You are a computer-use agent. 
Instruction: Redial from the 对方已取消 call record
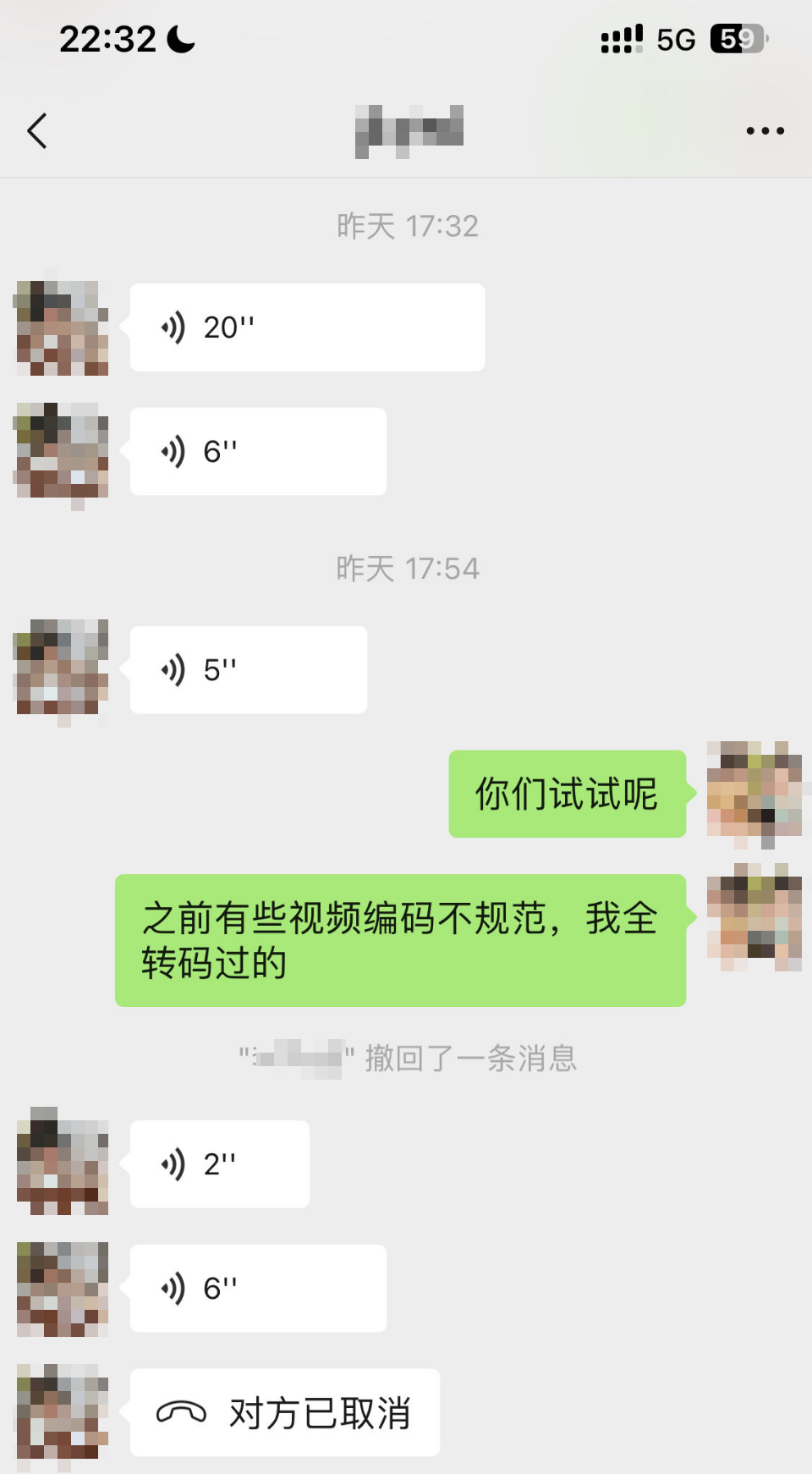[284, 1413]
